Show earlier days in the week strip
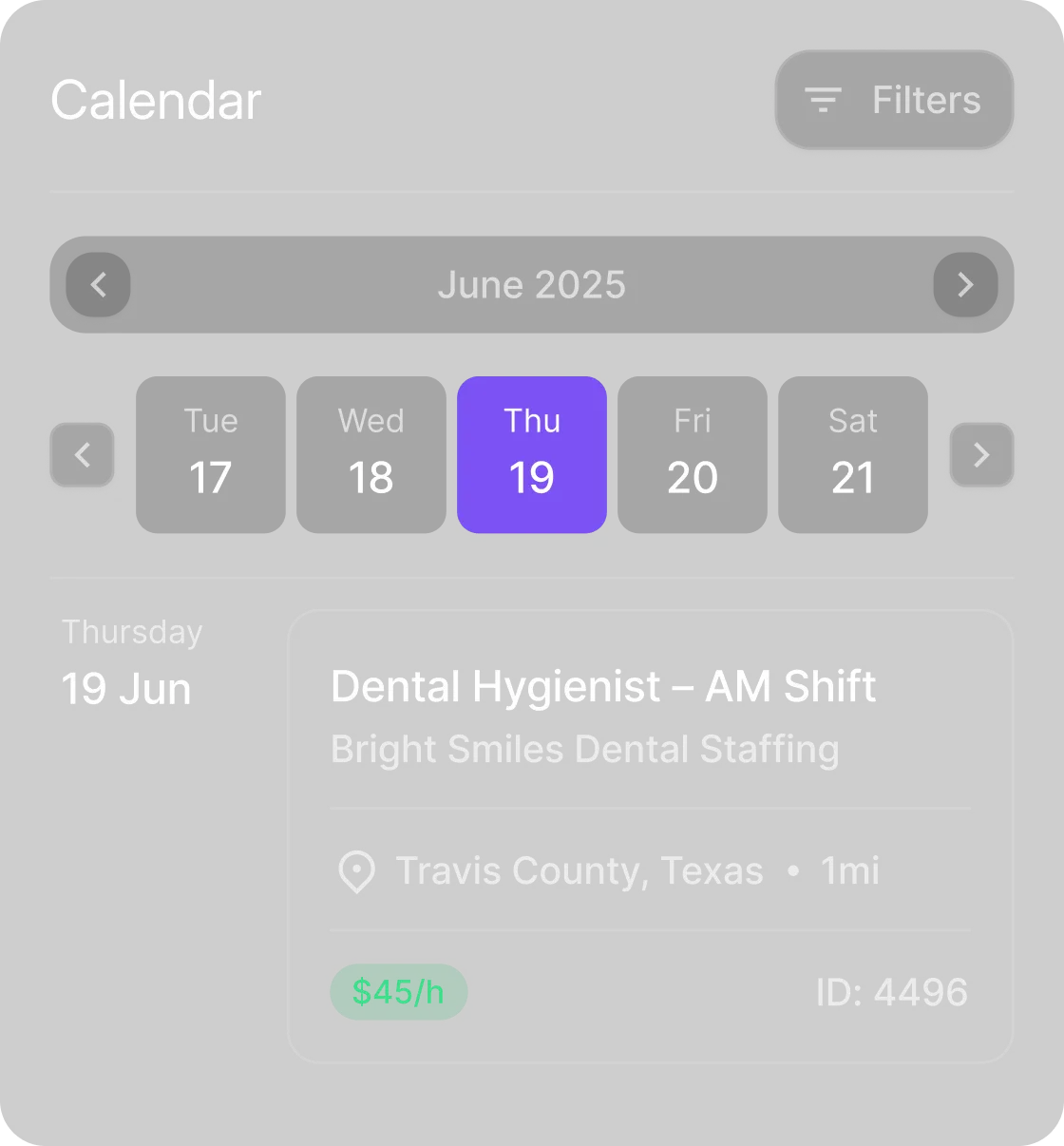The height and width of the screenshot is (1146, 1064). tap(82, 455)
